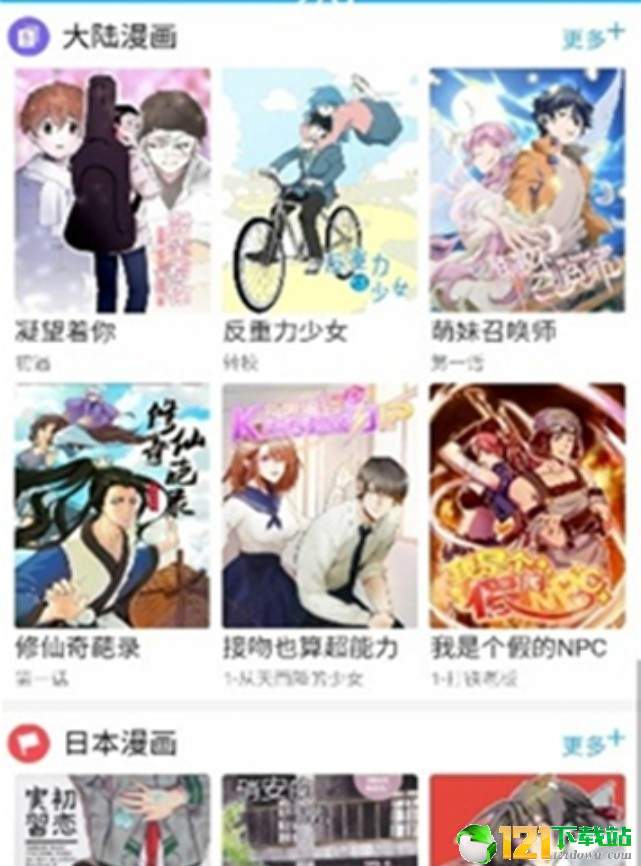The height and width of the screenshot is (866, 641).
Task: Open the comic 接吻也算超能力
Action: [x=319, y=507]
